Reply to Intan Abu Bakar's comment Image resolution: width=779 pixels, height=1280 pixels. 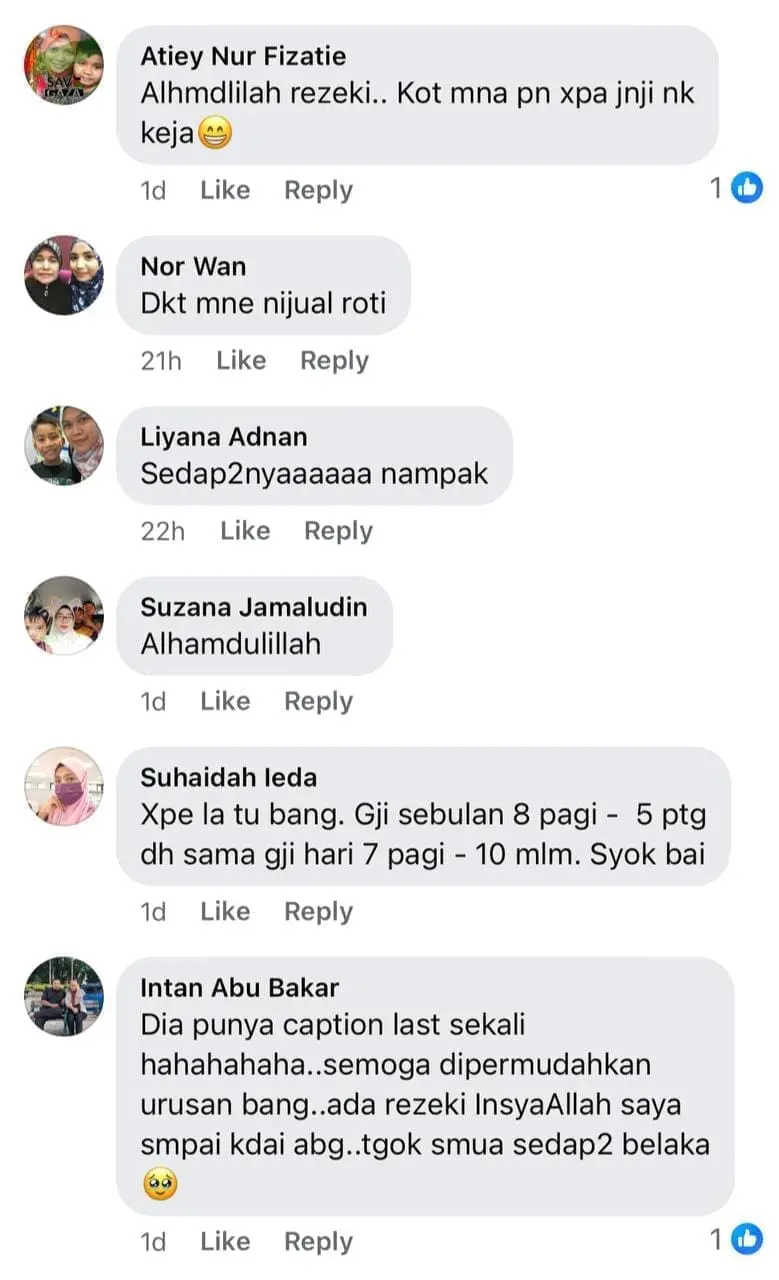(x=318, y=1241)
